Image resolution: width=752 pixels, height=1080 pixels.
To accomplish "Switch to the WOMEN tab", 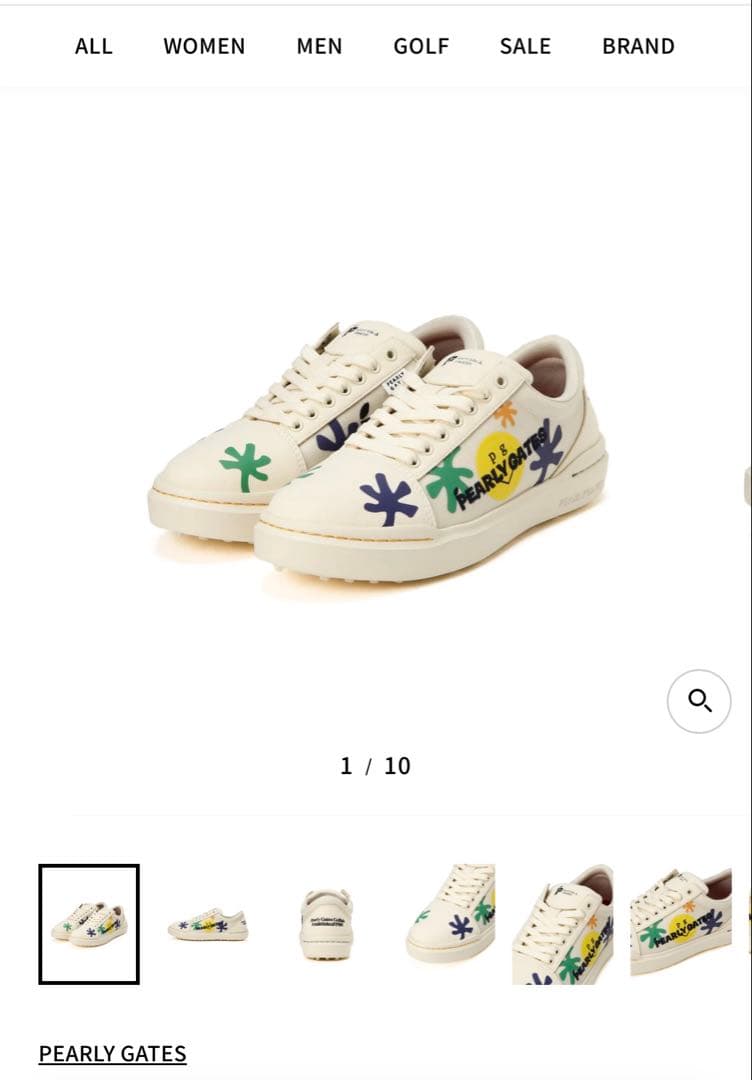I will pos(204,46).
